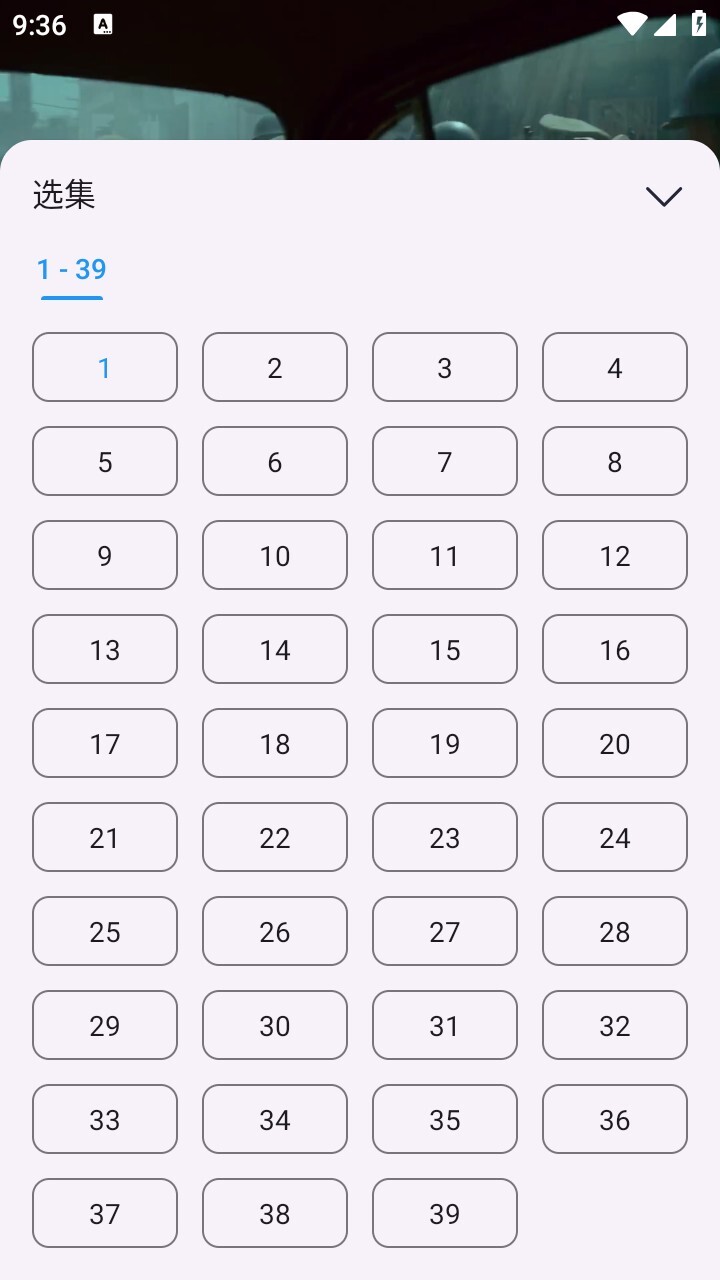Play episode 1

click(105, 367)
